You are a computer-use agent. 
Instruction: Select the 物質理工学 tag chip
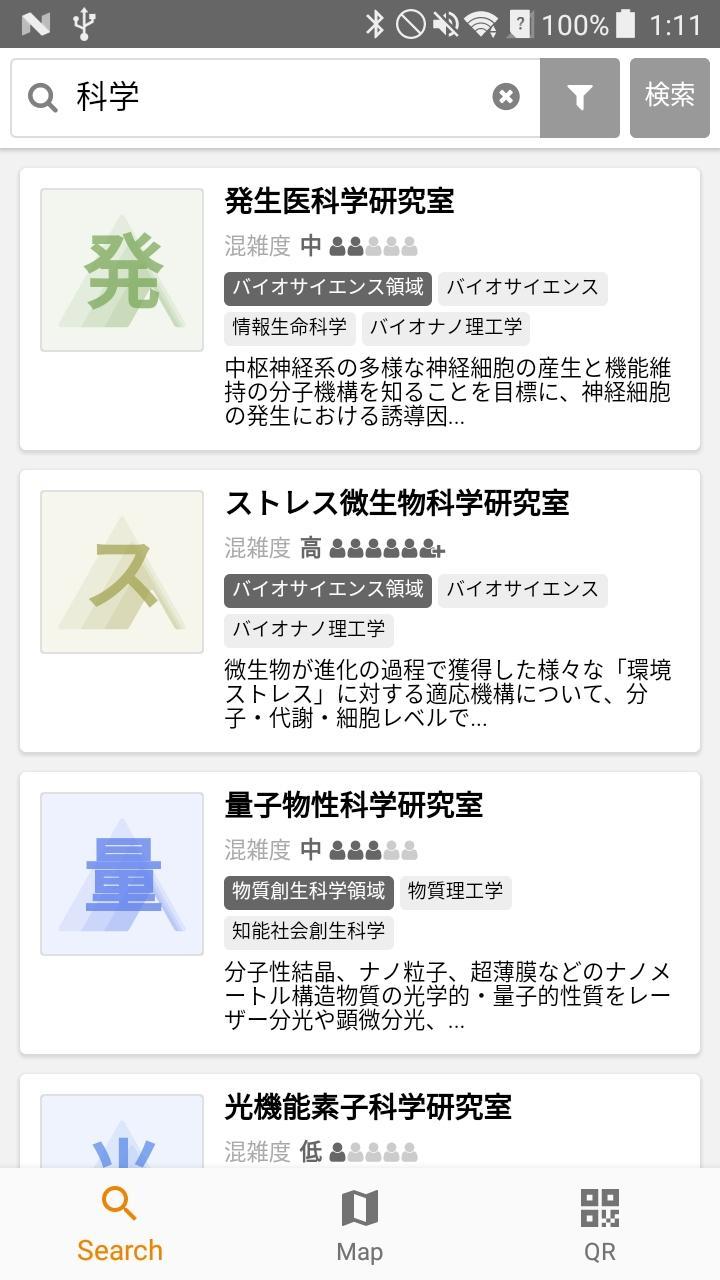coord(456,891)
